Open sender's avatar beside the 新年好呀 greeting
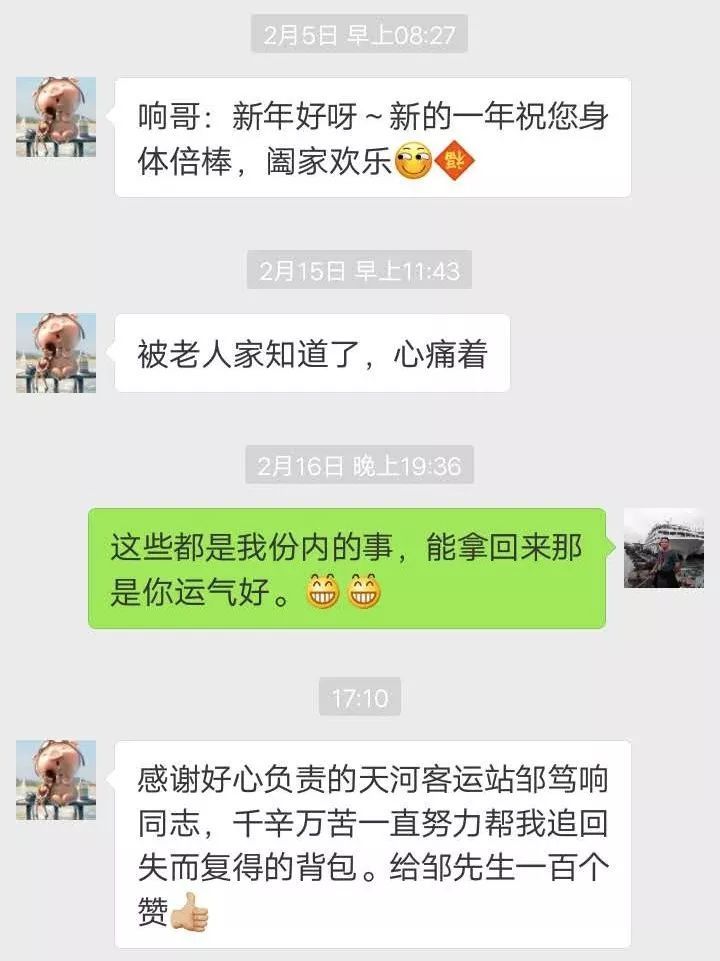 coord(56,117)
